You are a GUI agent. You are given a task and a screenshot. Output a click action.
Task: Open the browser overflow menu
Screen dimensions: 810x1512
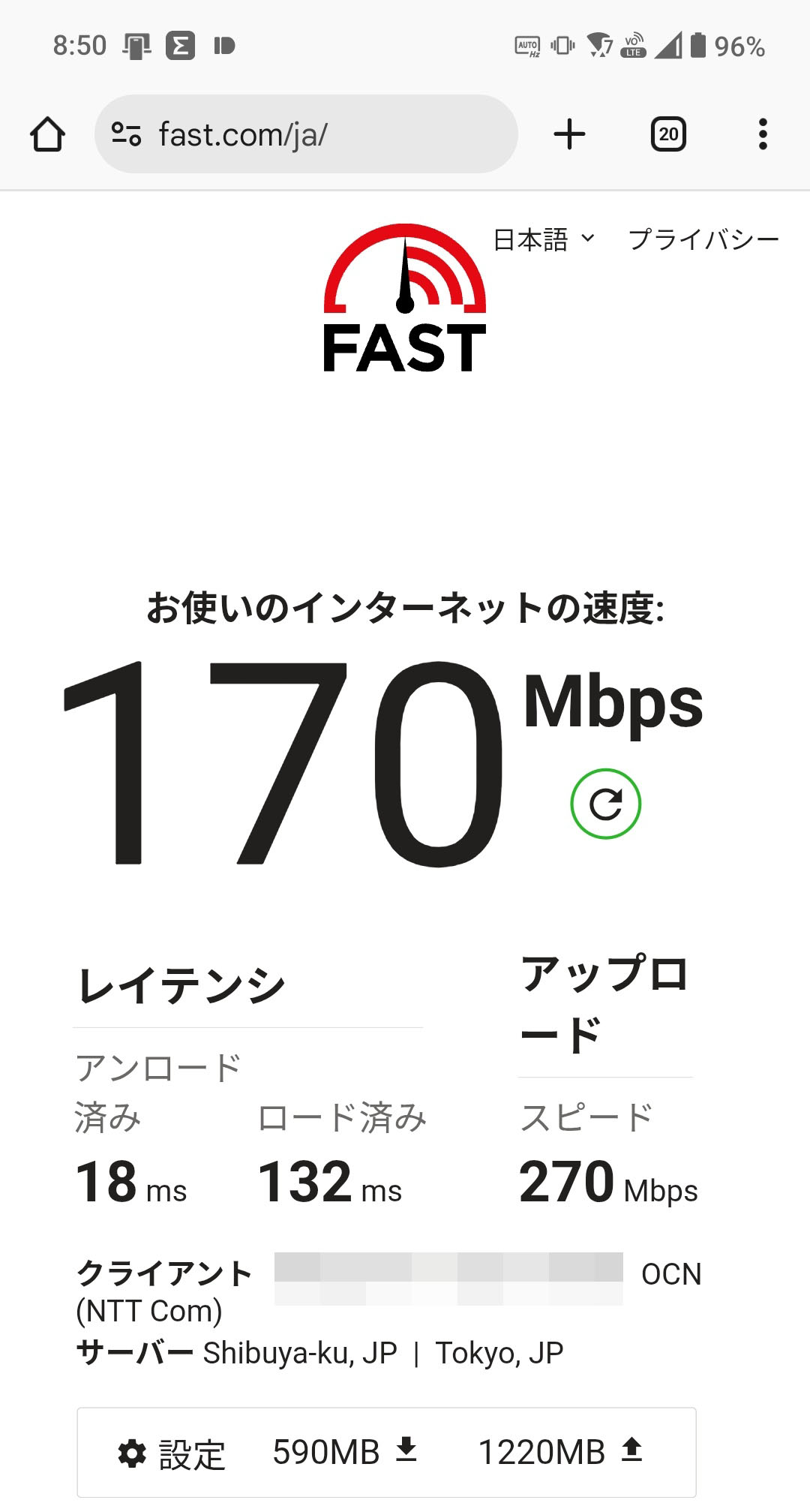(x=763, y=134)
